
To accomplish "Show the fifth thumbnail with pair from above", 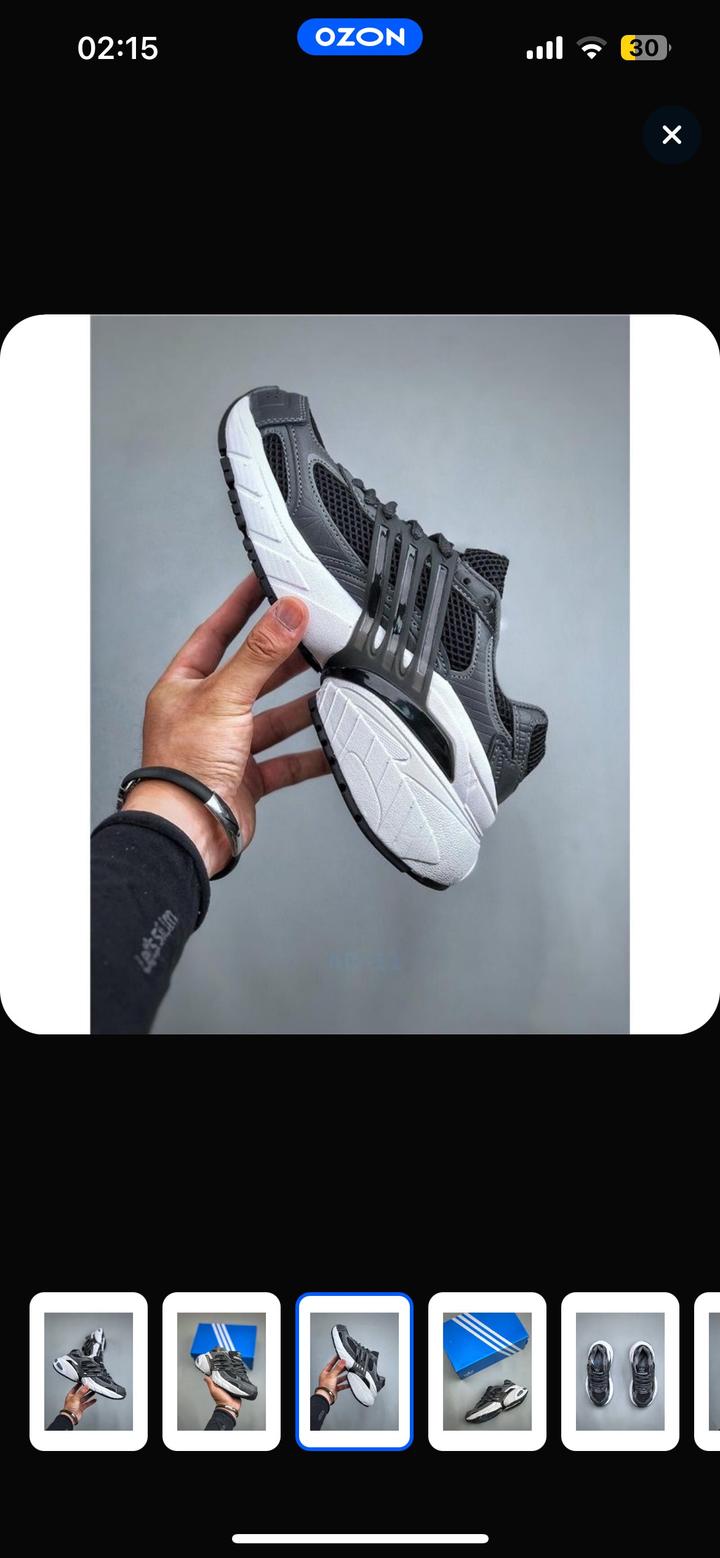I will pos(620,1371).
